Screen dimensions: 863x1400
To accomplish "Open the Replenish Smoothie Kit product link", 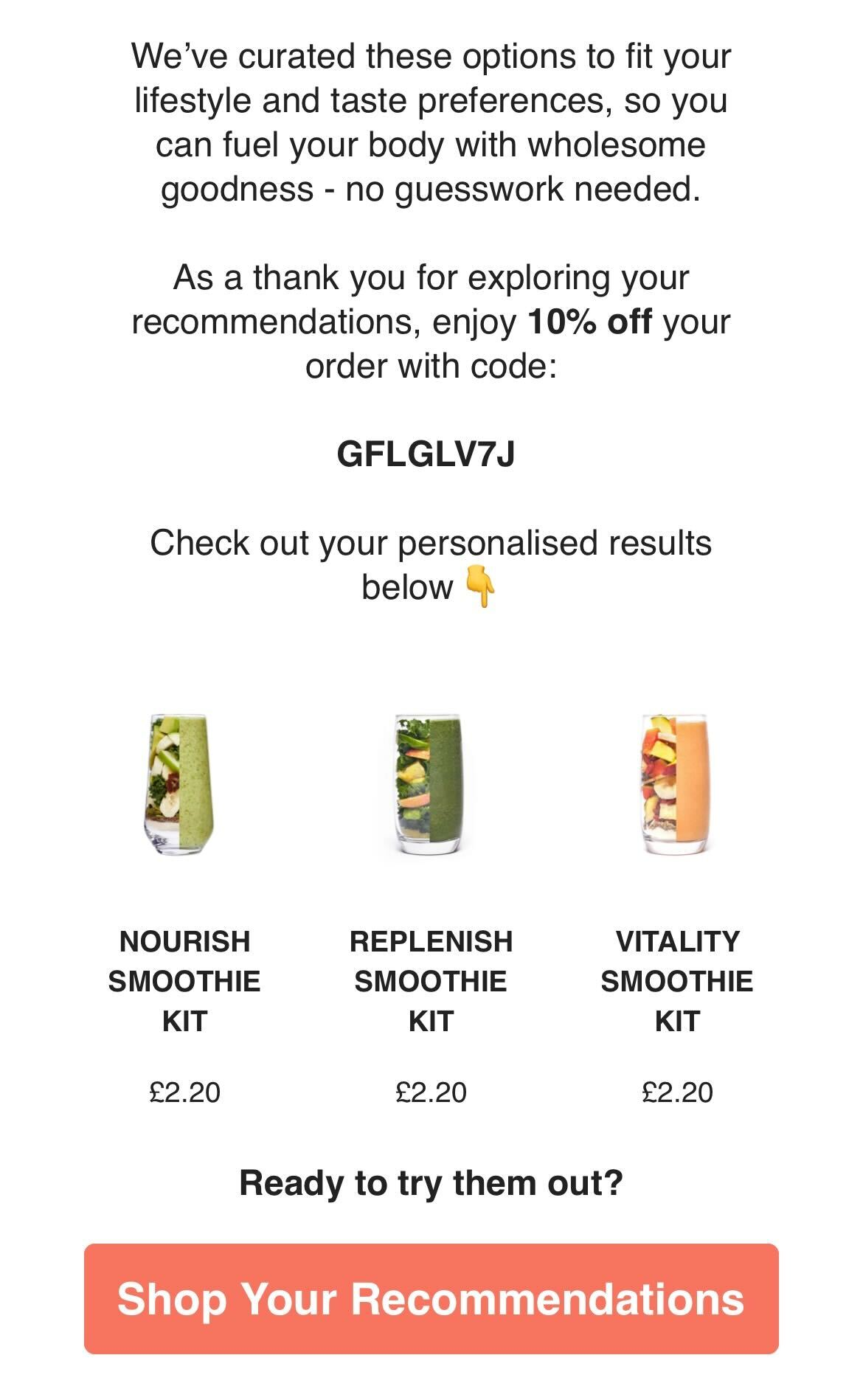I will [431, 981].
